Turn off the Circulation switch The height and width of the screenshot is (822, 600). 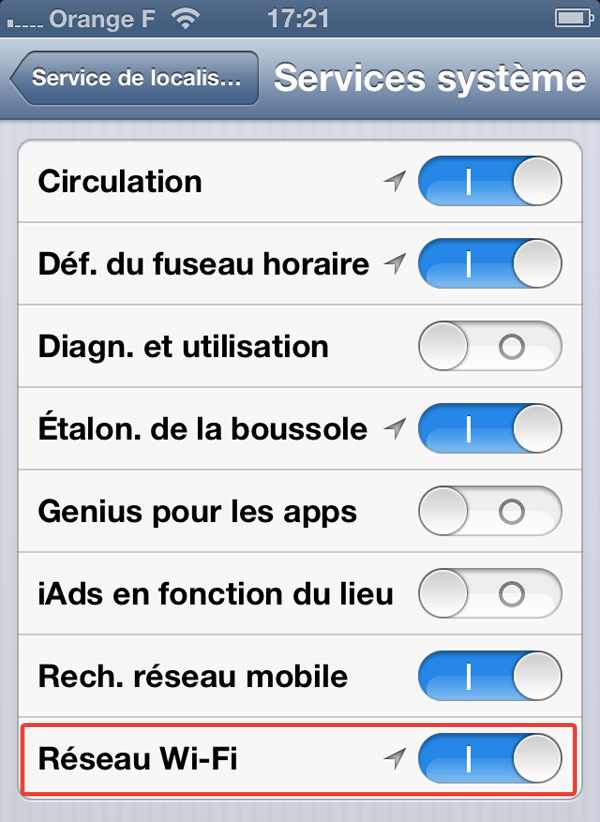point(490,182)
